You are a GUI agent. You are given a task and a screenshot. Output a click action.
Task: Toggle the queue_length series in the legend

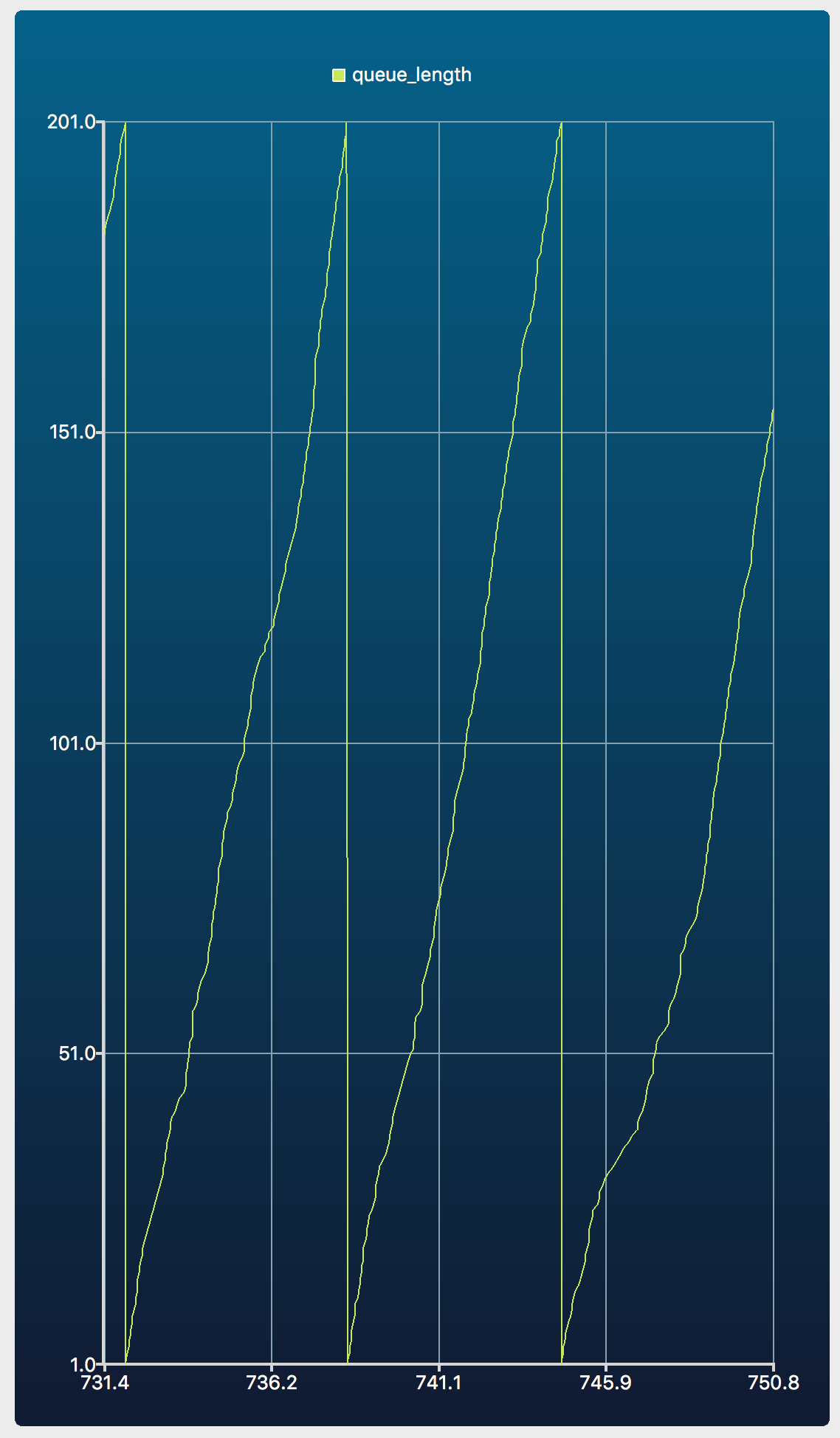[x=402, y=75]
